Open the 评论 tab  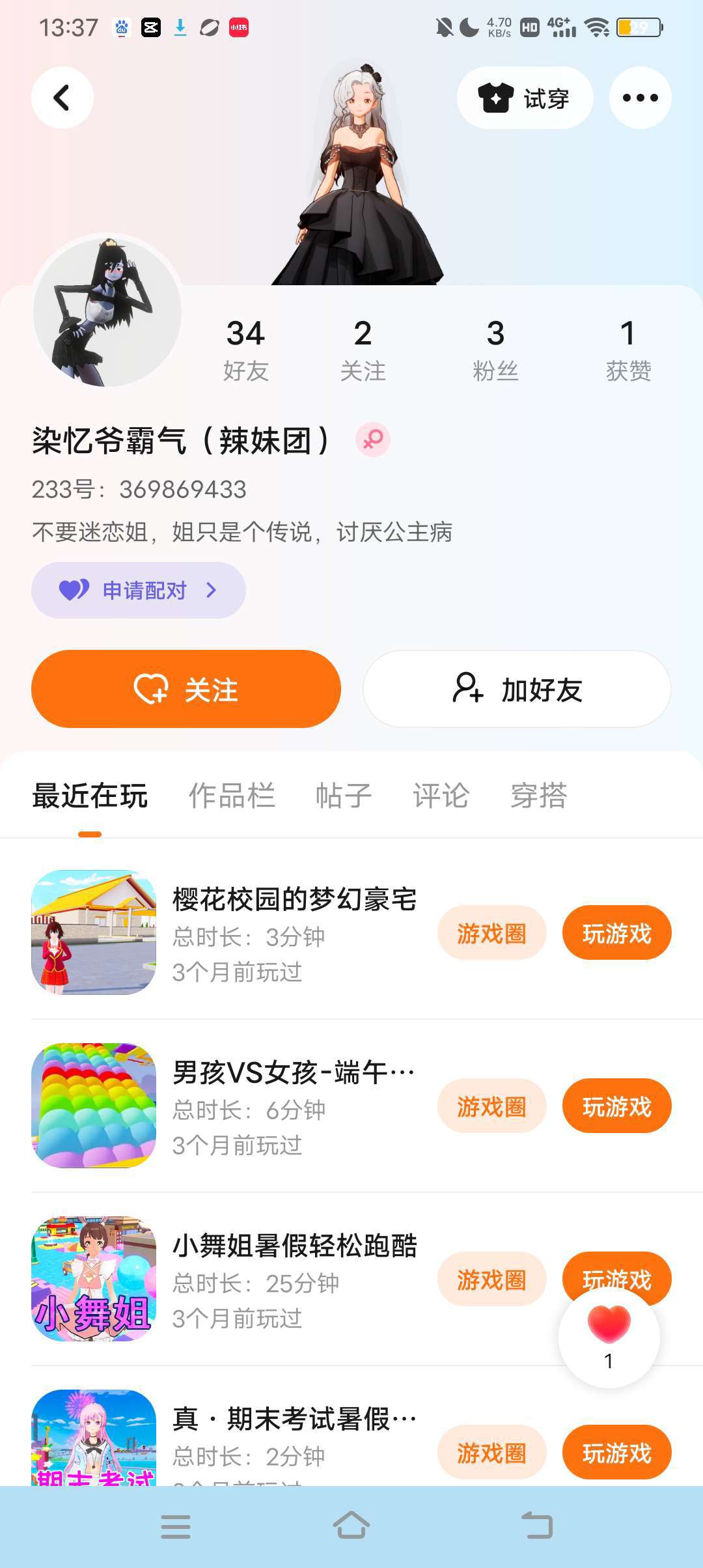441,796
